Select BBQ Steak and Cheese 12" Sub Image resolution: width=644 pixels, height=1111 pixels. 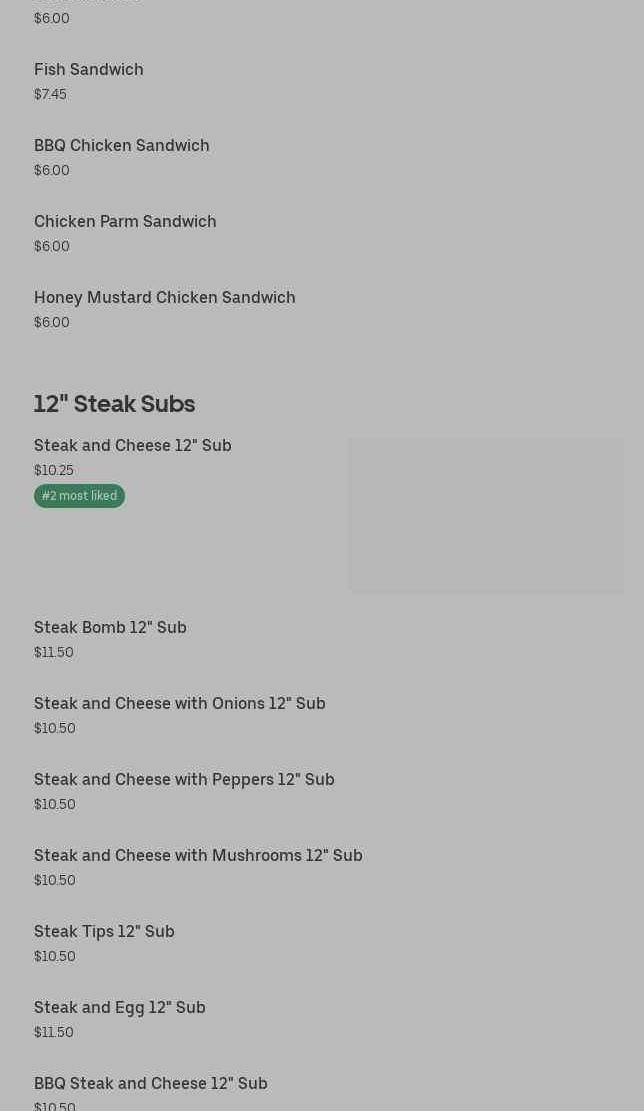click(151, 1084)
